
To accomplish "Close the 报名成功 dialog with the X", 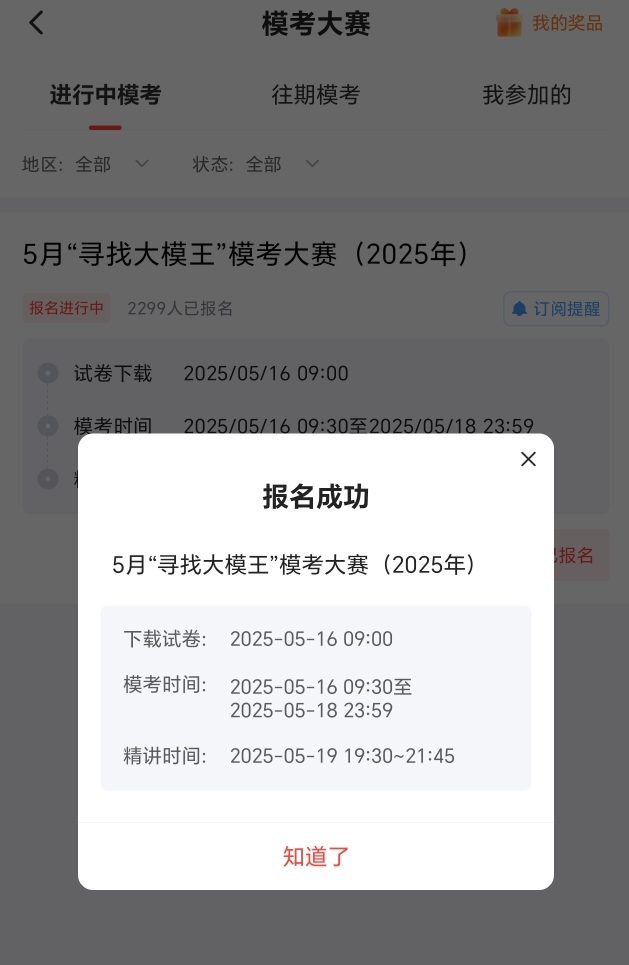I will click(x=528, y=459).
